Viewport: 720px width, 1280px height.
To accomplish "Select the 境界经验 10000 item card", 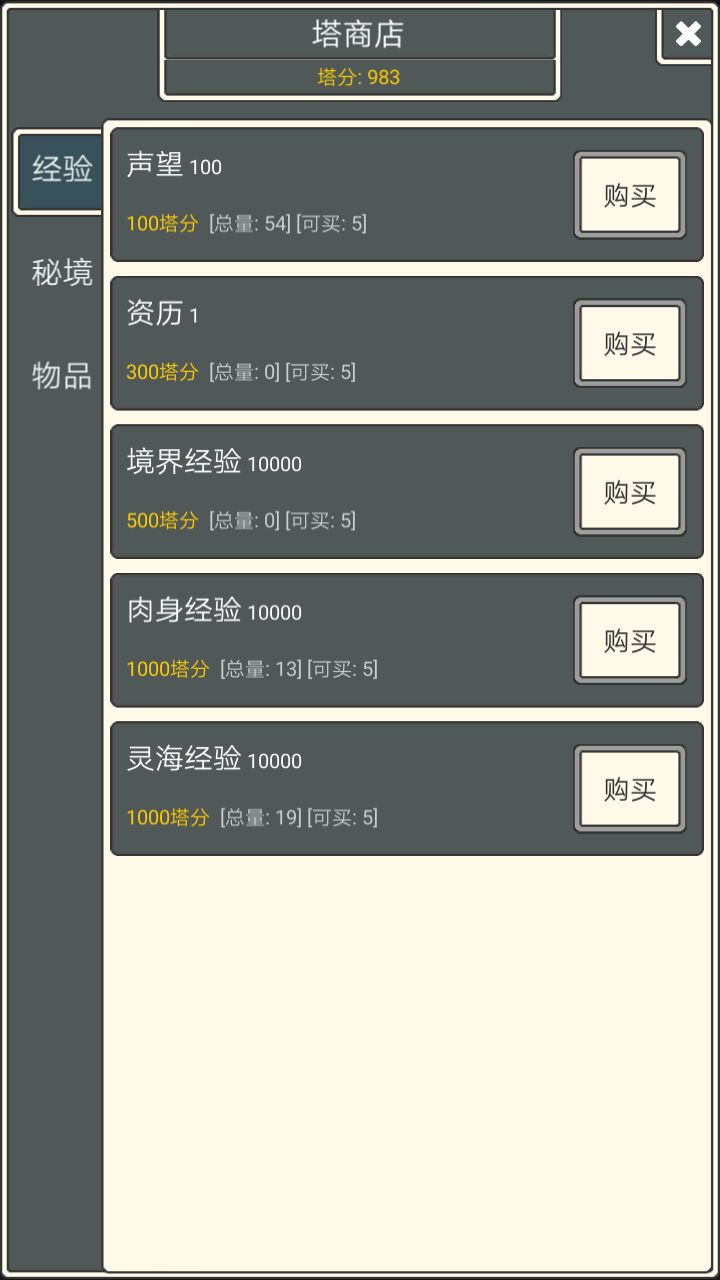I will pyautogui.click(x=350, y=492).
